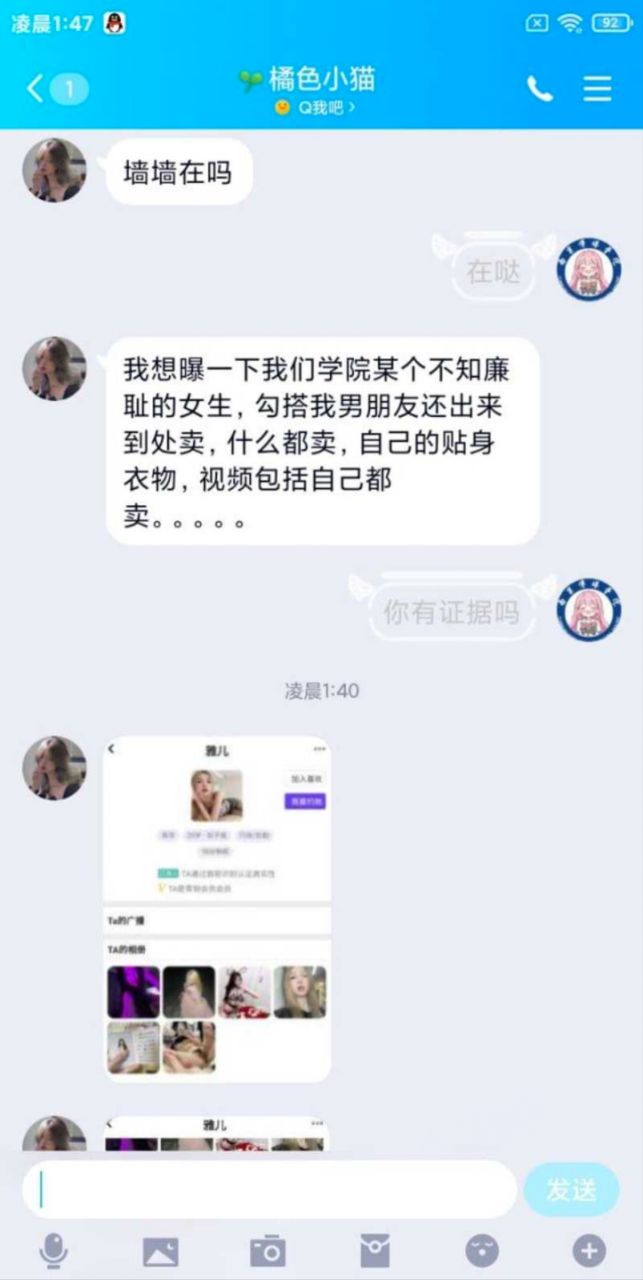
Task: Open the emoji panel
Action: pos(482,1251)
